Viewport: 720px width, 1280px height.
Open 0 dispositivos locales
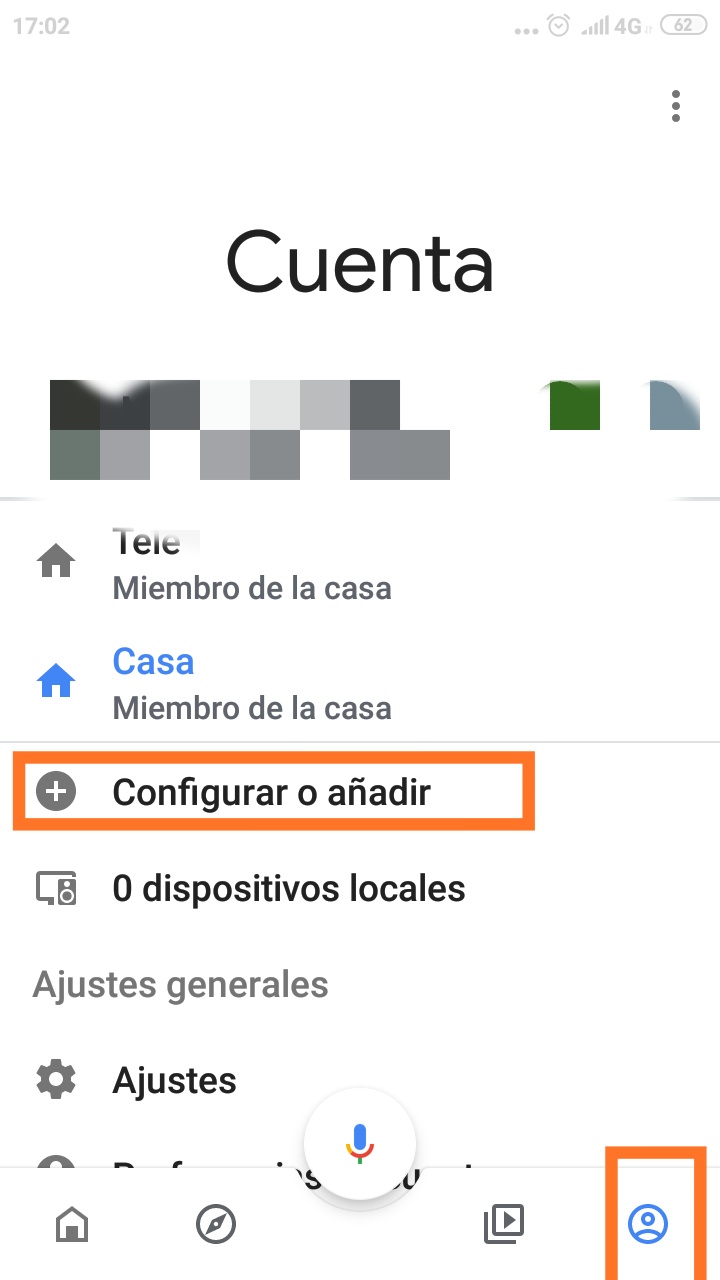(x=360, y=888)
